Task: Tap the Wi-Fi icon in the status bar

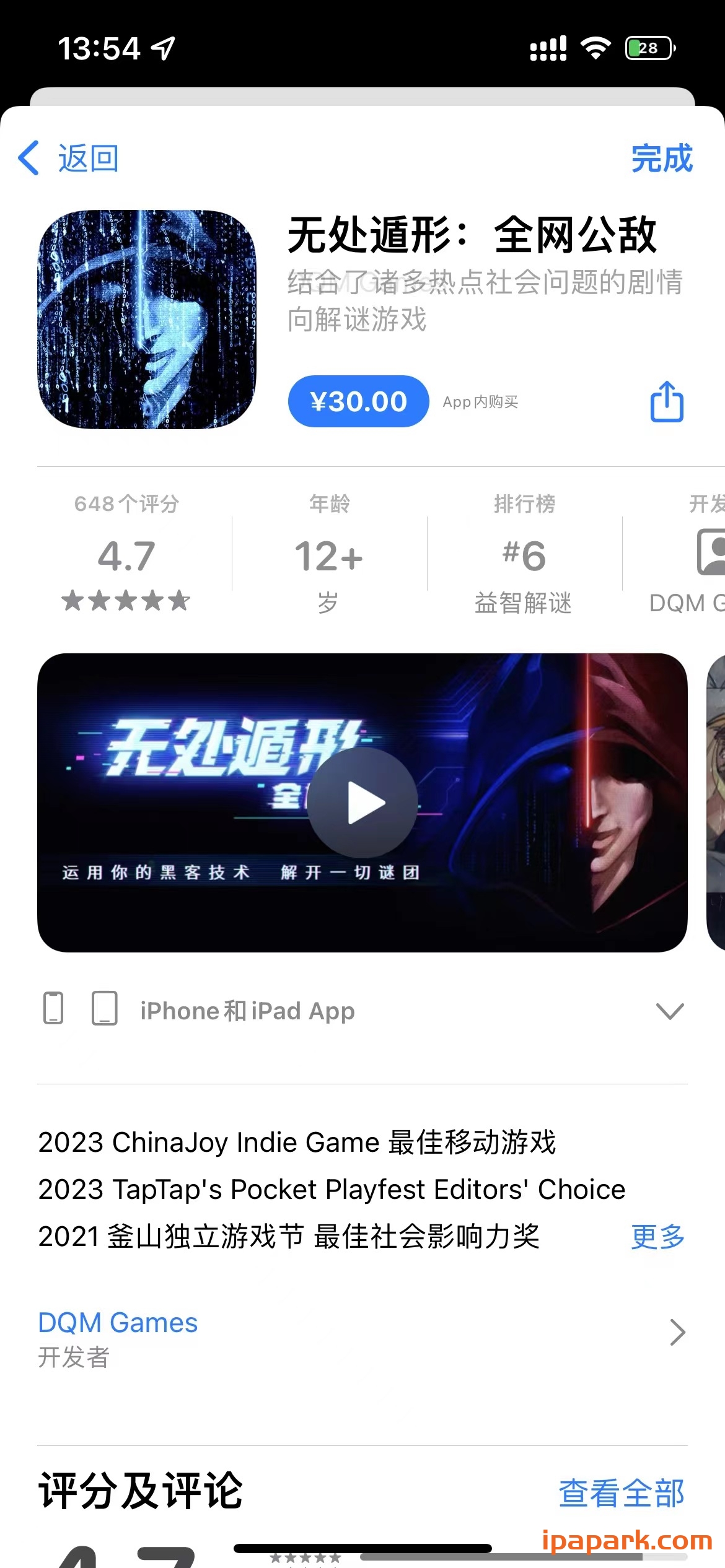Action: pos(595,46)
